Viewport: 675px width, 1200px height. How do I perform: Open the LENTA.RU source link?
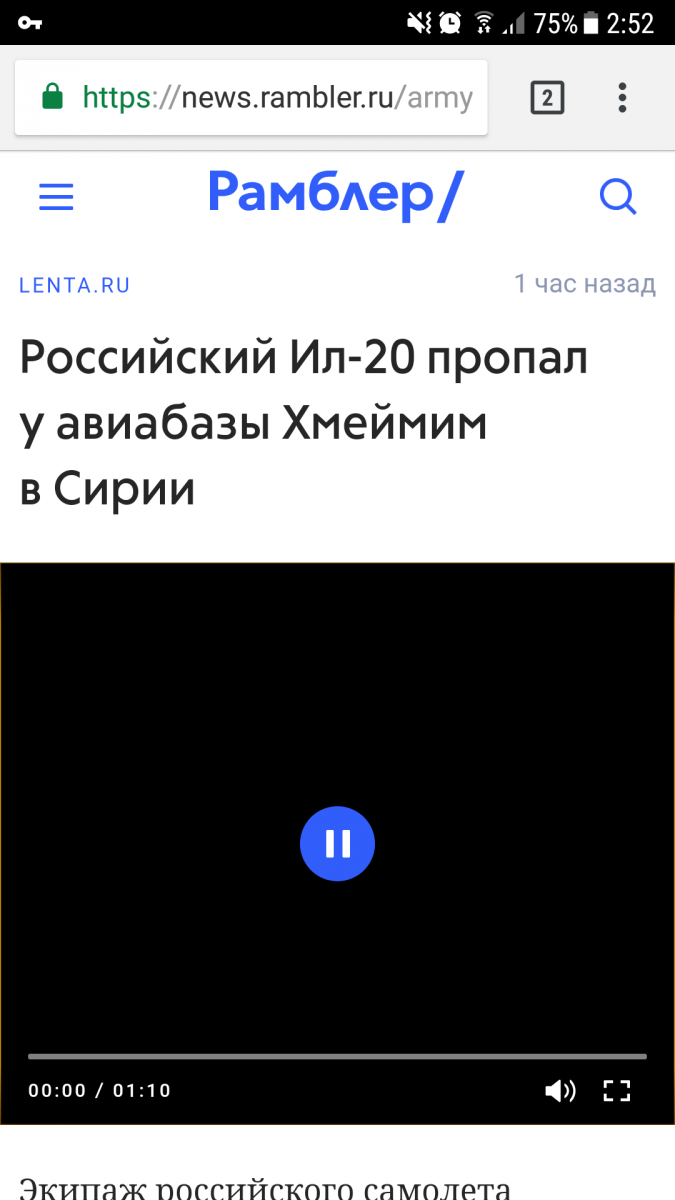tap(75, 285)
